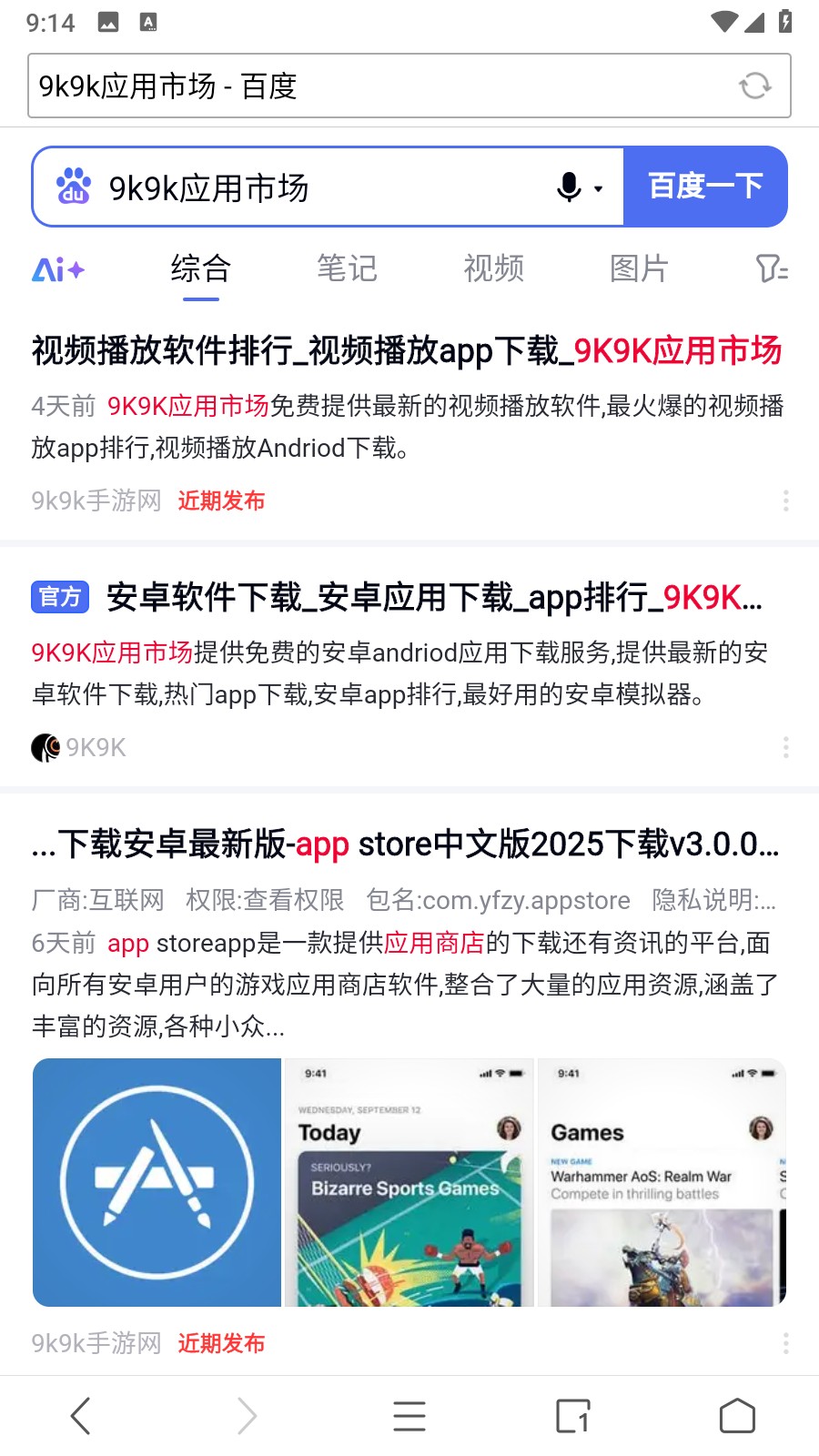Tap the back arrow in bottom navigation
819x1456 pixels.
[80, 1415]
